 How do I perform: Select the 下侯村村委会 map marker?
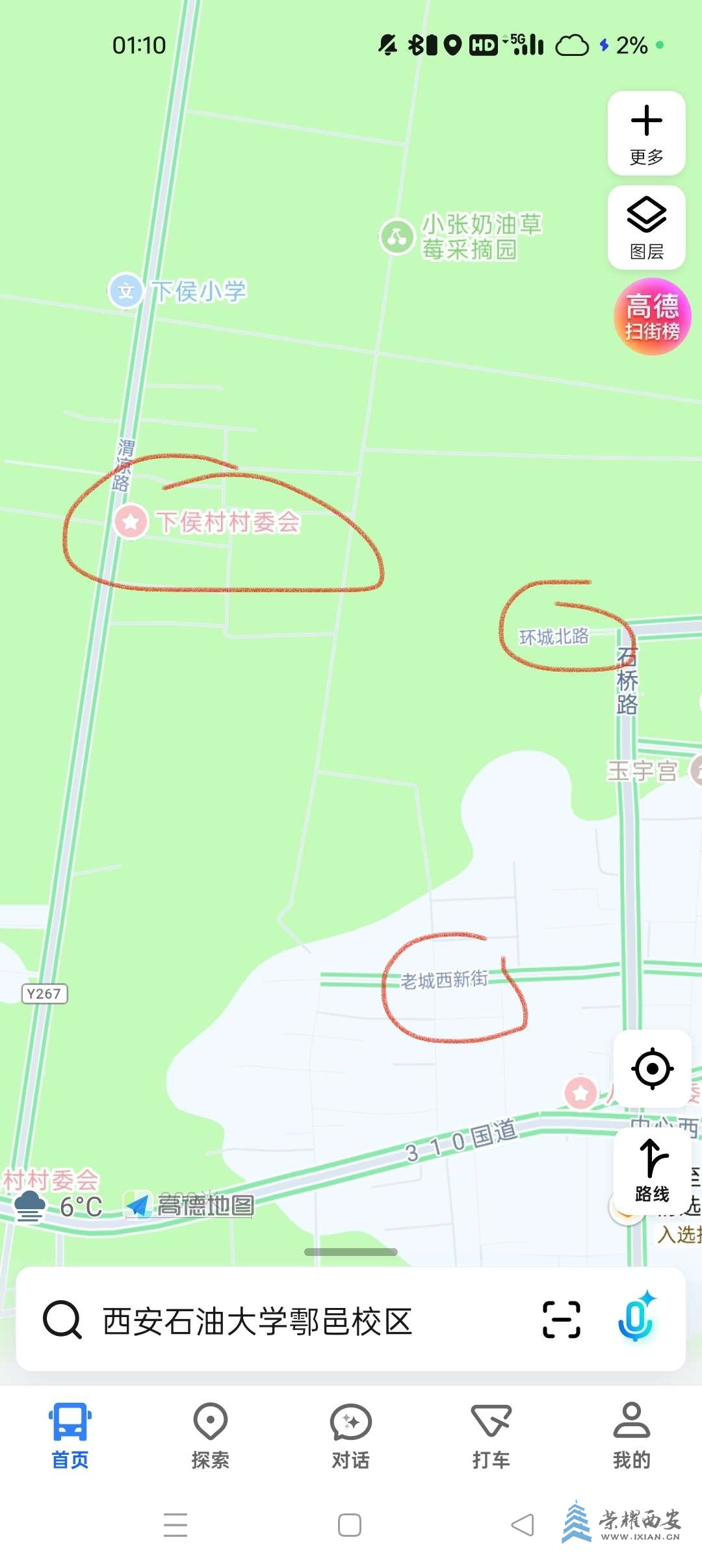(131, 521)
